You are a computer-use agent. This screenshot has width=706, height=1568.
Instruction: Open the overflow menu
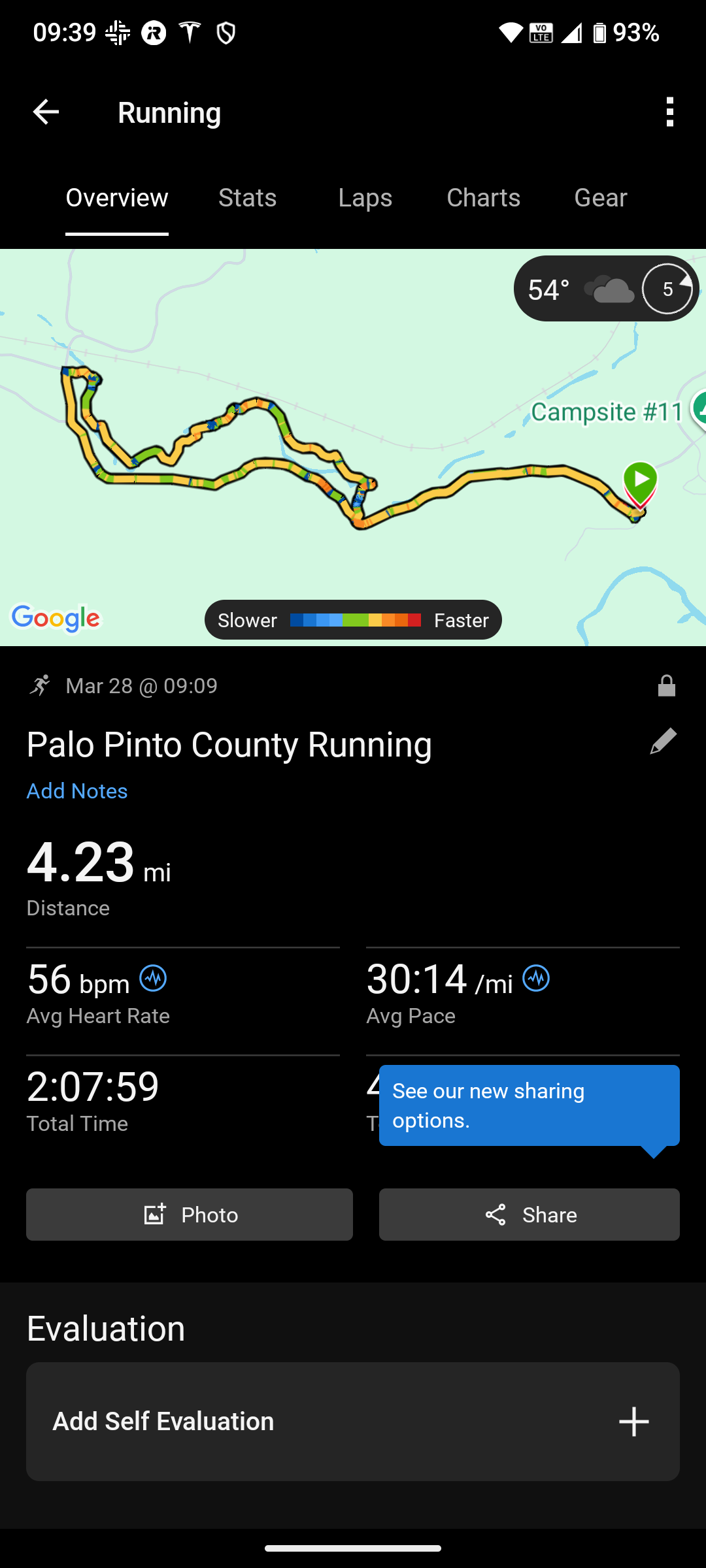(669, 112)
